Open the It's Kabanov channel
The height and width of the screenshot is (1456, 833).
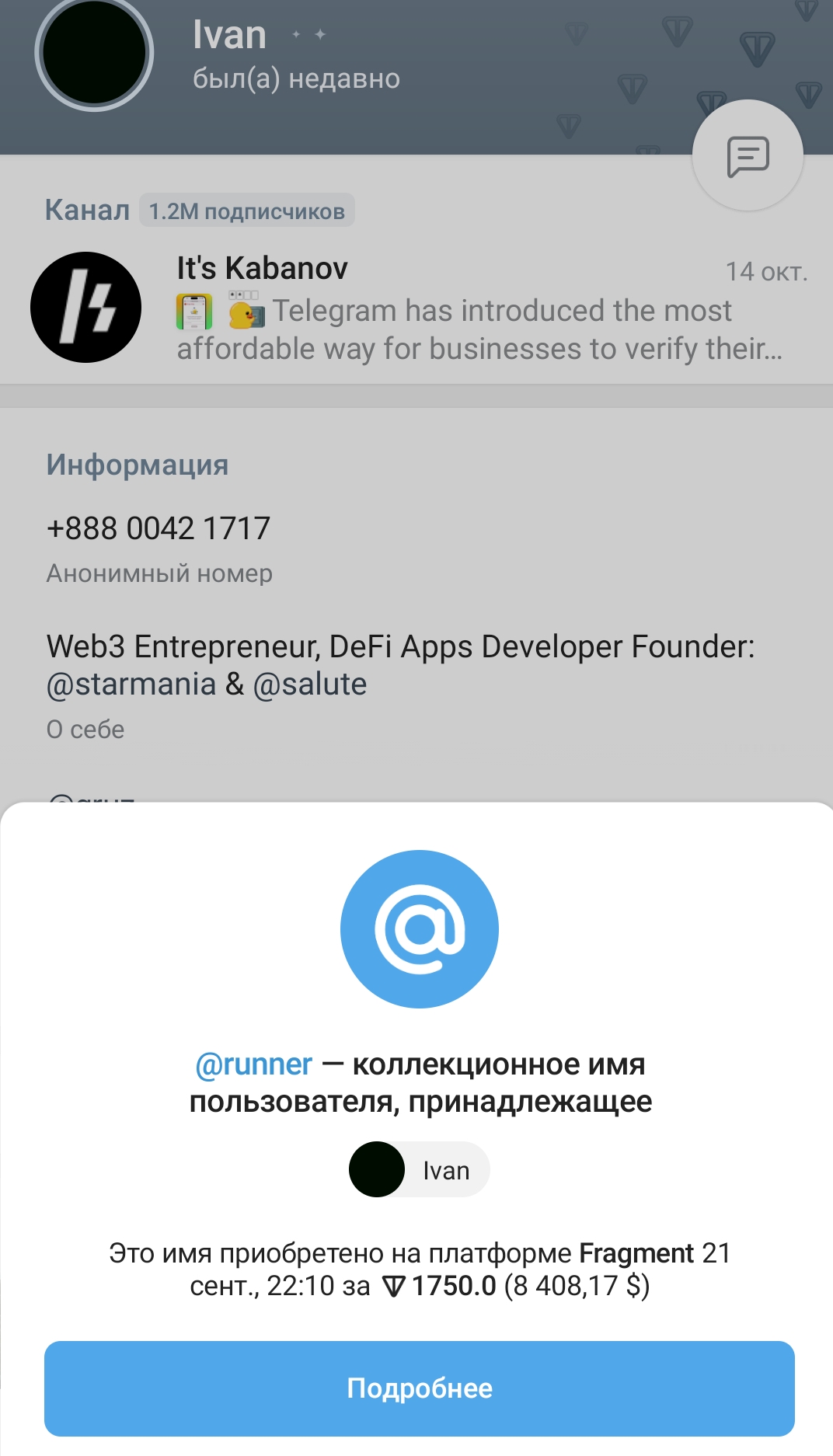416,308
